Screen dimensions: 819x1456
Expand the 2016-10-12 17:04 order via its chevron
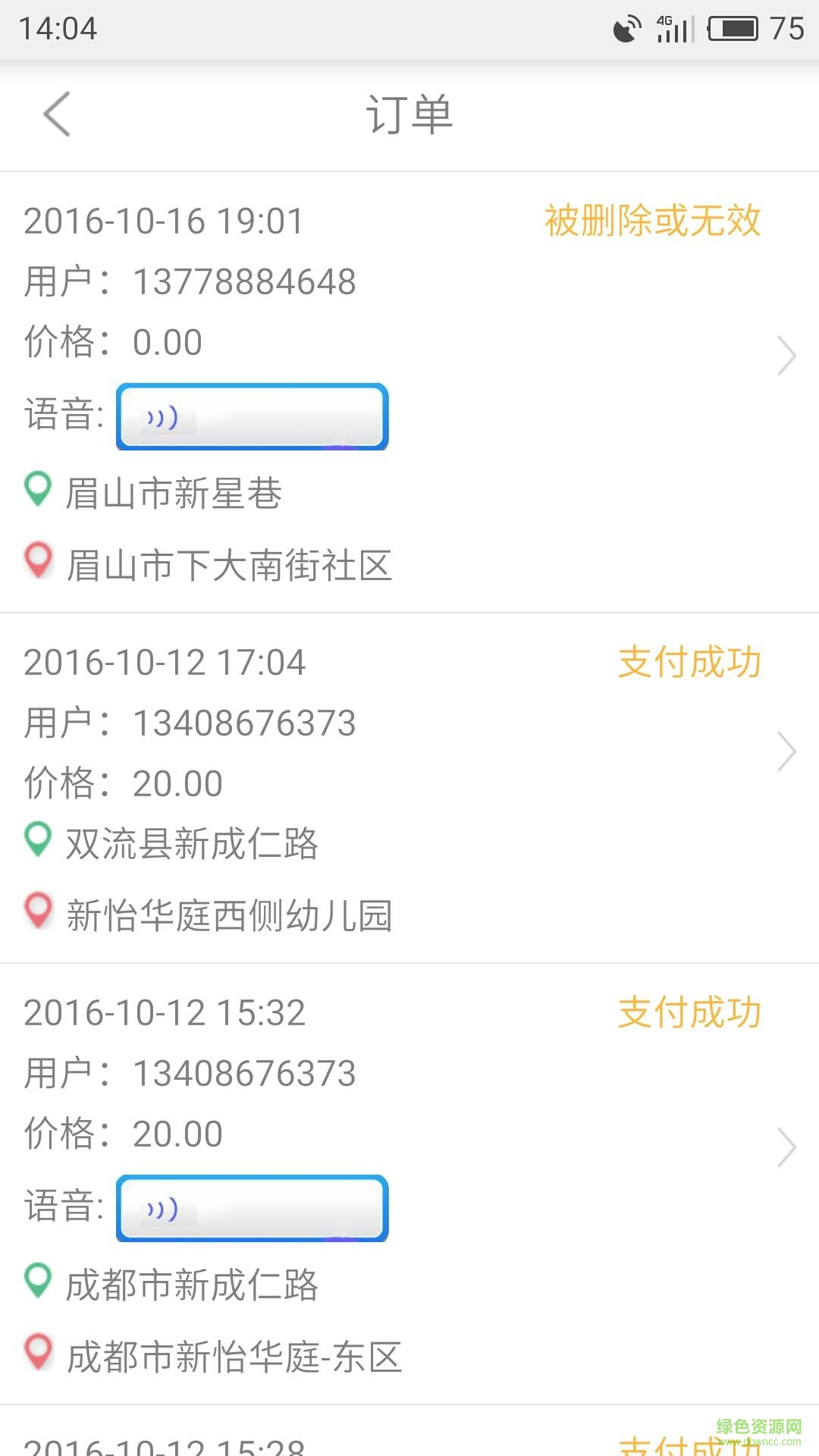click(786, 752)
